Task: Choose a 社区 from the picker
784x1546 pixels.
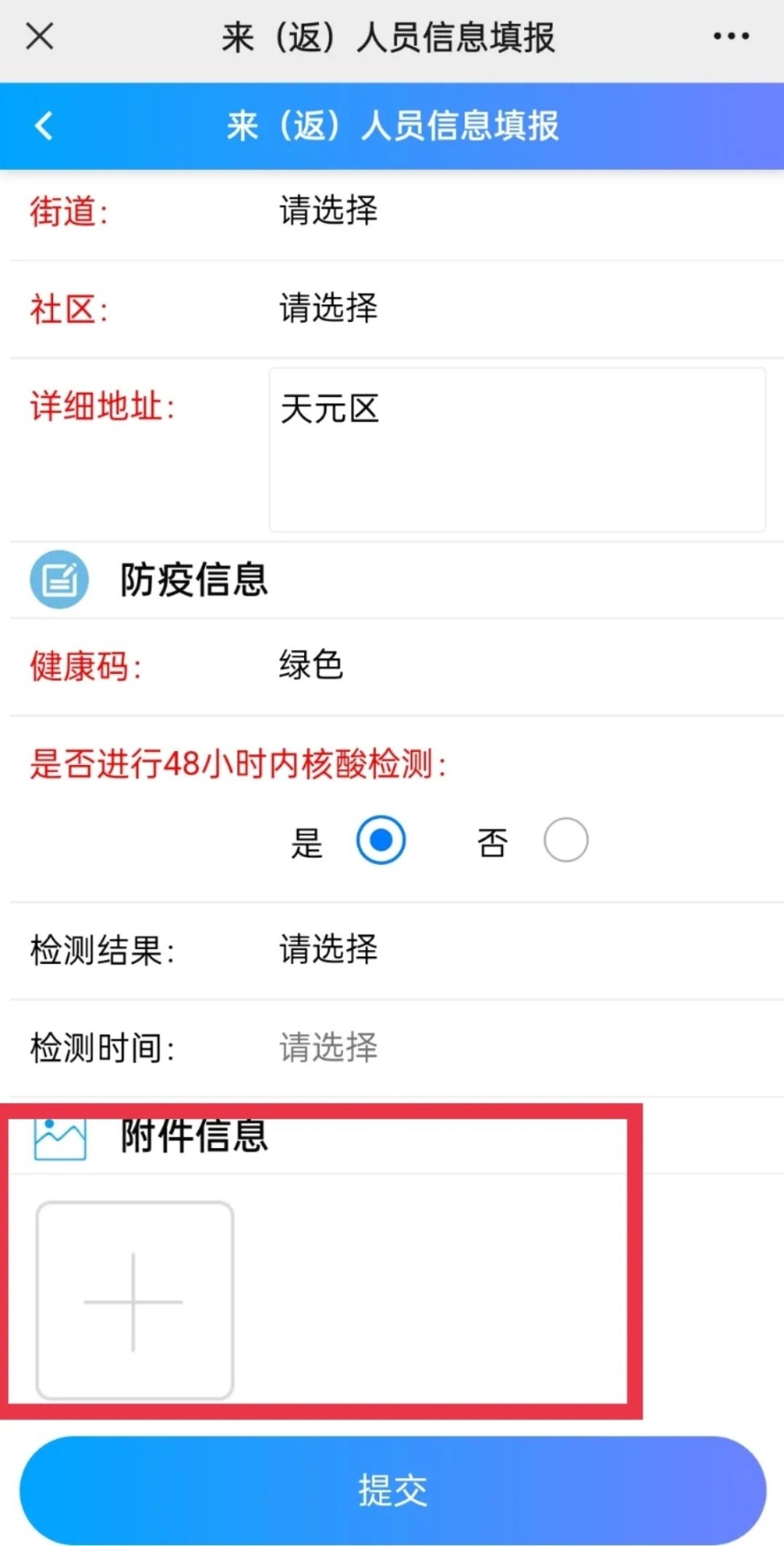Action: [x=328, y=308]
